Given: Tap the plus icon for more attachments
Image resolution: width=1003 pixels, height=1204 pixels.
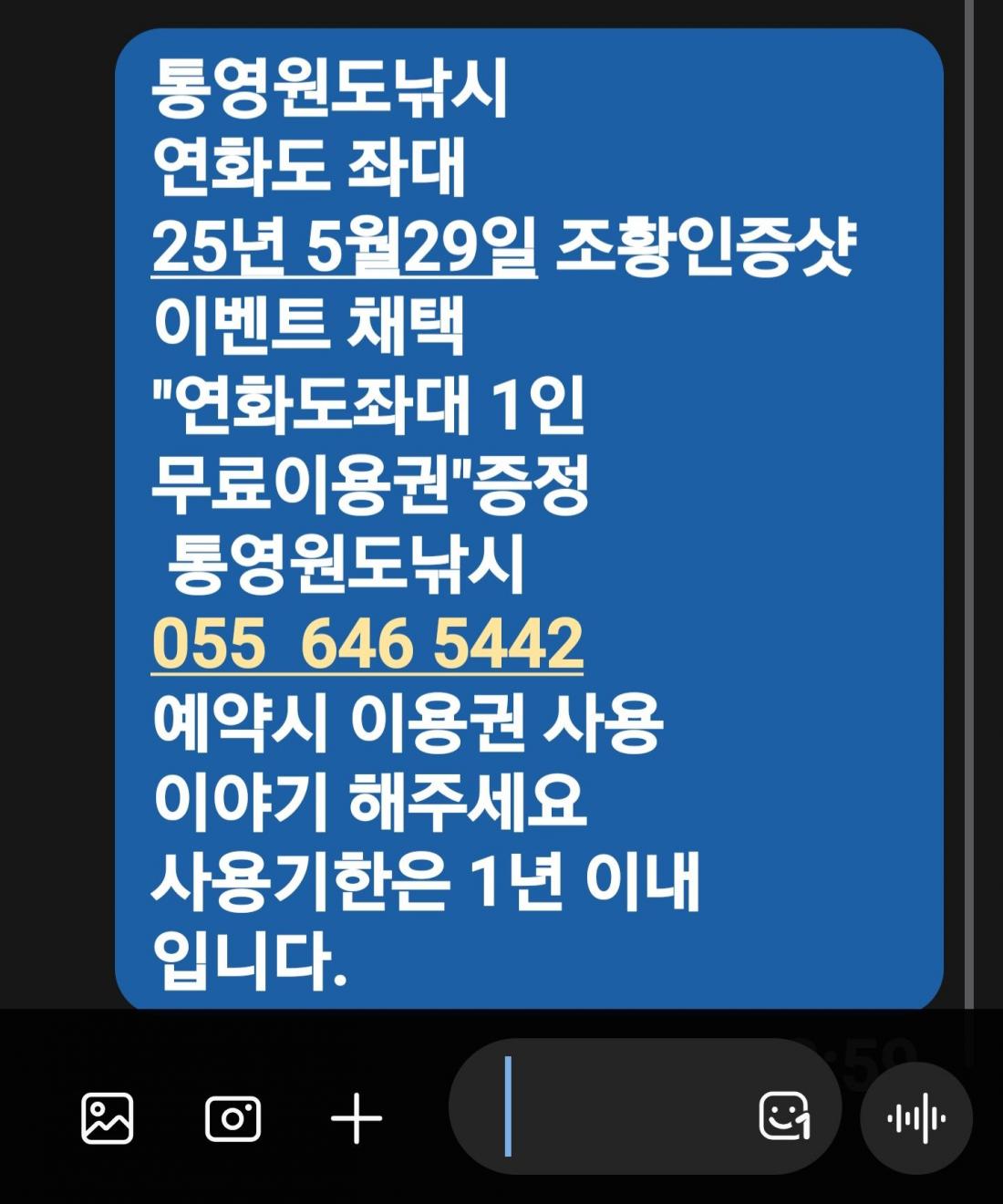Looking at the screenshot, I should 356,1118.
